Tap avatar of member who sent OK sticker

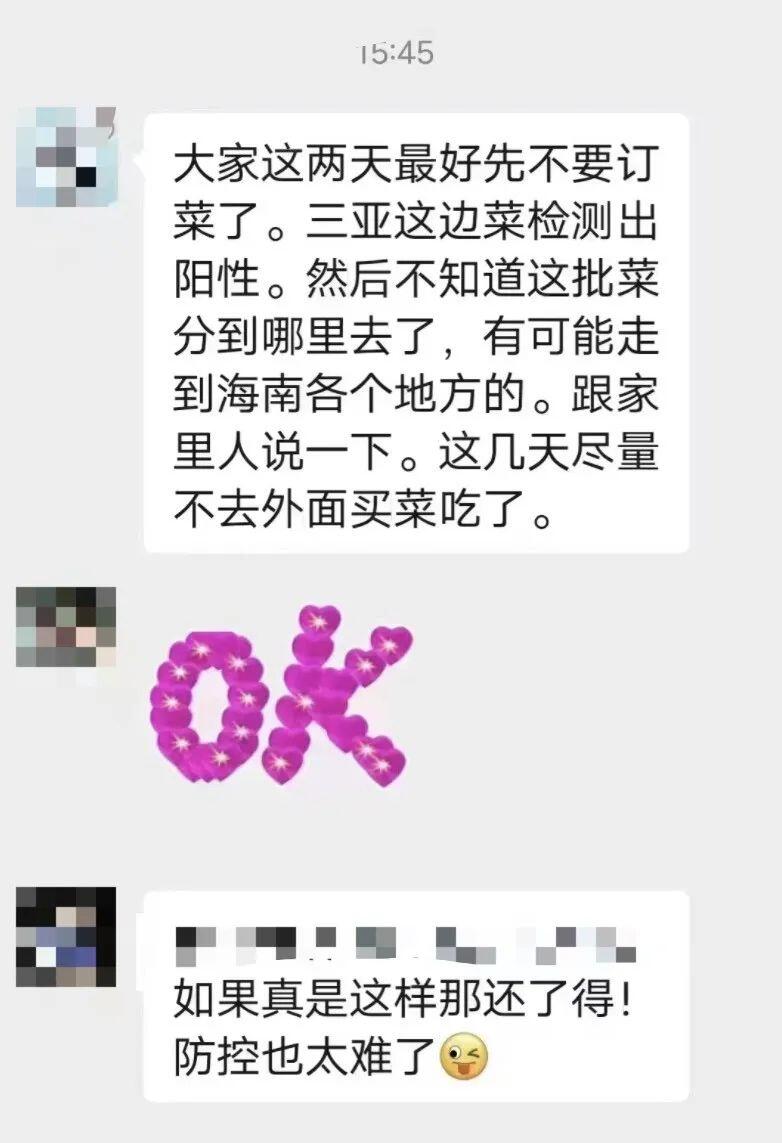click(66, 626)
